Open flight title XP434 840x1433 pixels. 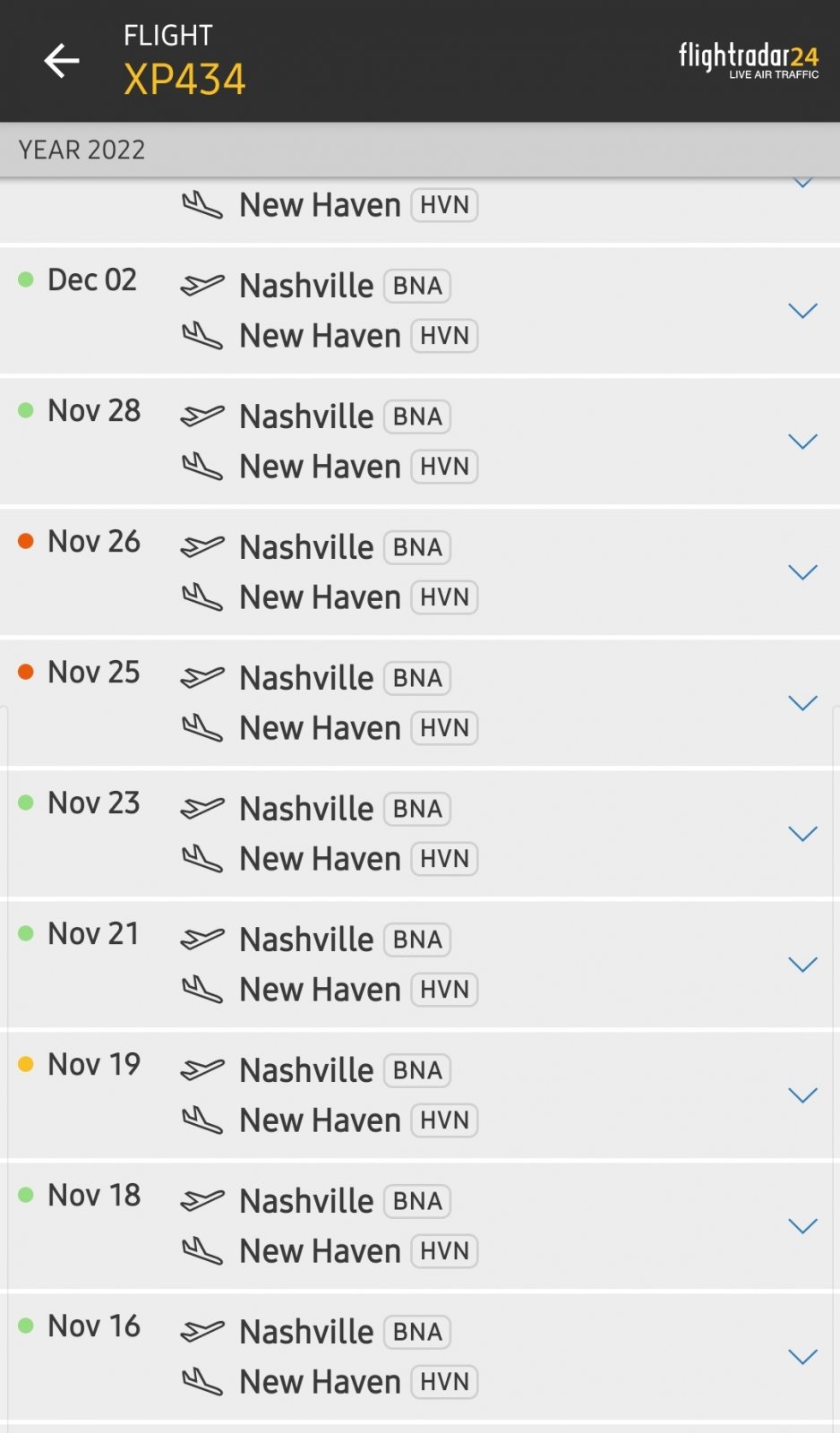(183, 79)
